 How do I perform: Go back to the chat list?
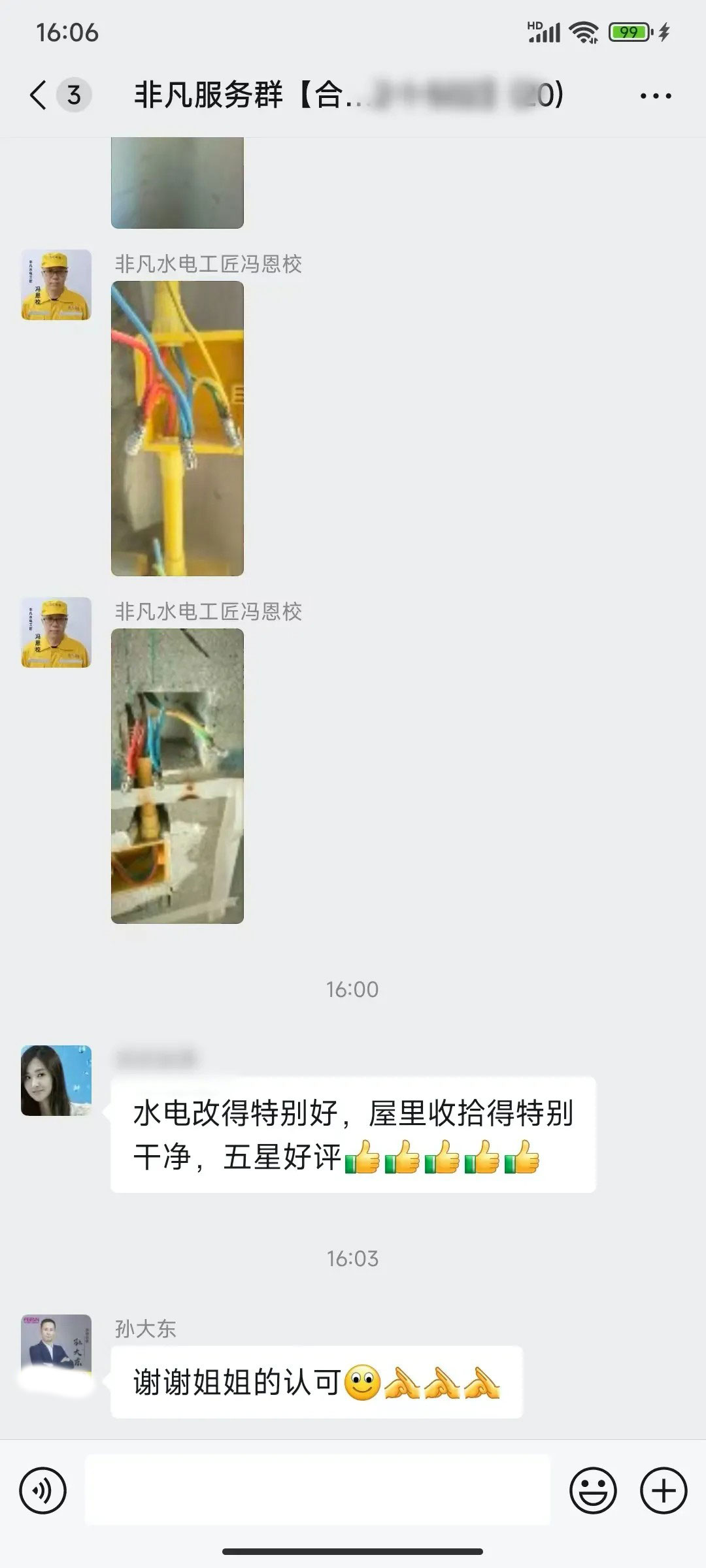click(x=39, y=95)
